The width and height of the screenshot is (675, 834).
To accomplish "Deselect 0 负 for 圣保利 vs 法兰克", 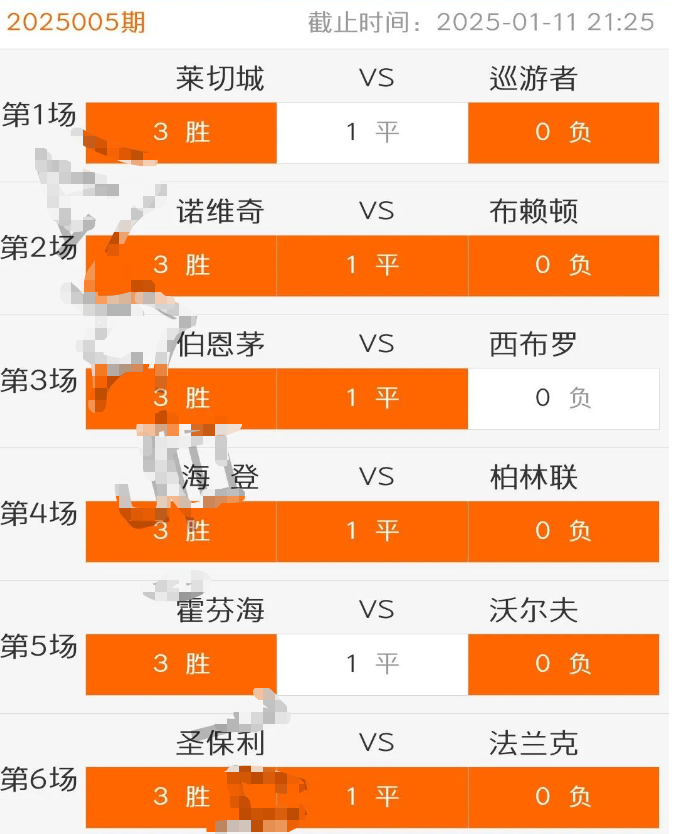I will (x=563, y=796).
